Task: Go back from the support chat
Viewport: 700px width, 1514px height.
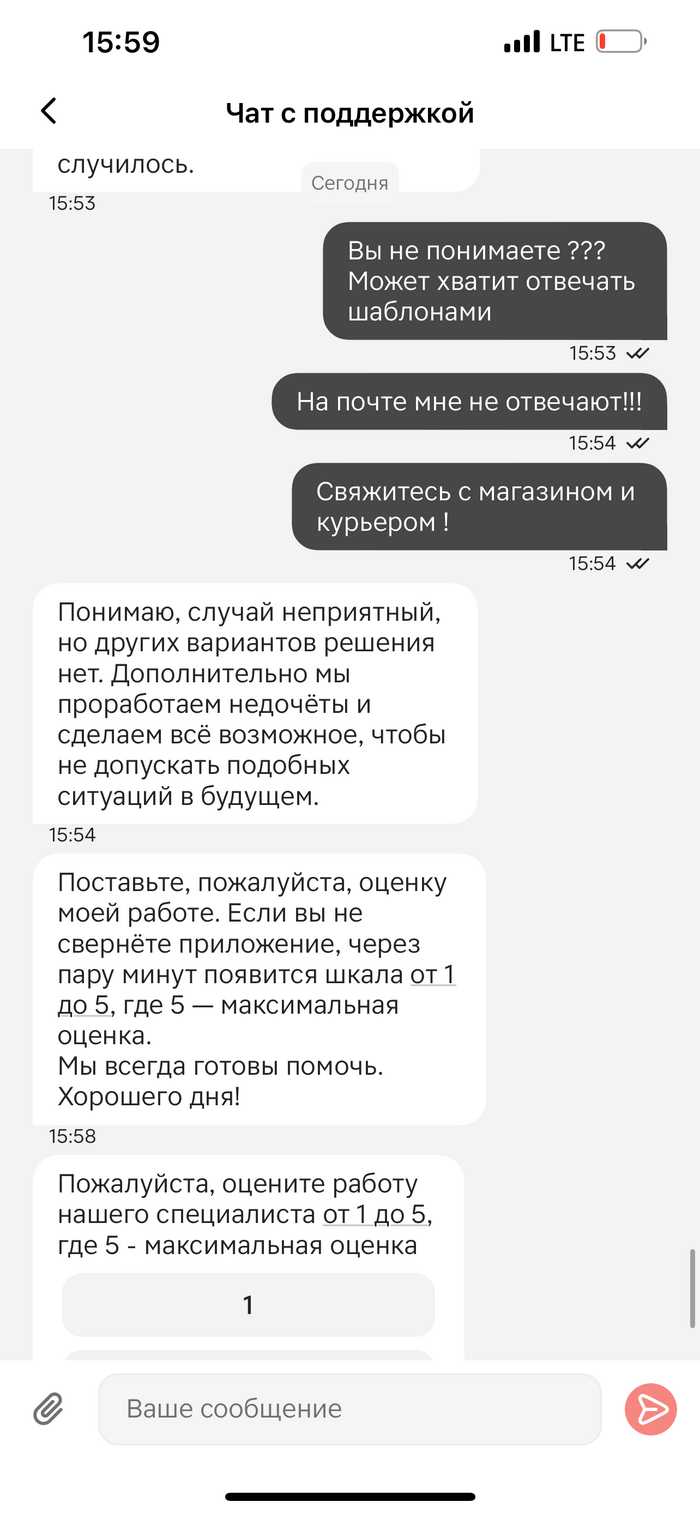Action: pyautogui.click(x=48, y=111)
